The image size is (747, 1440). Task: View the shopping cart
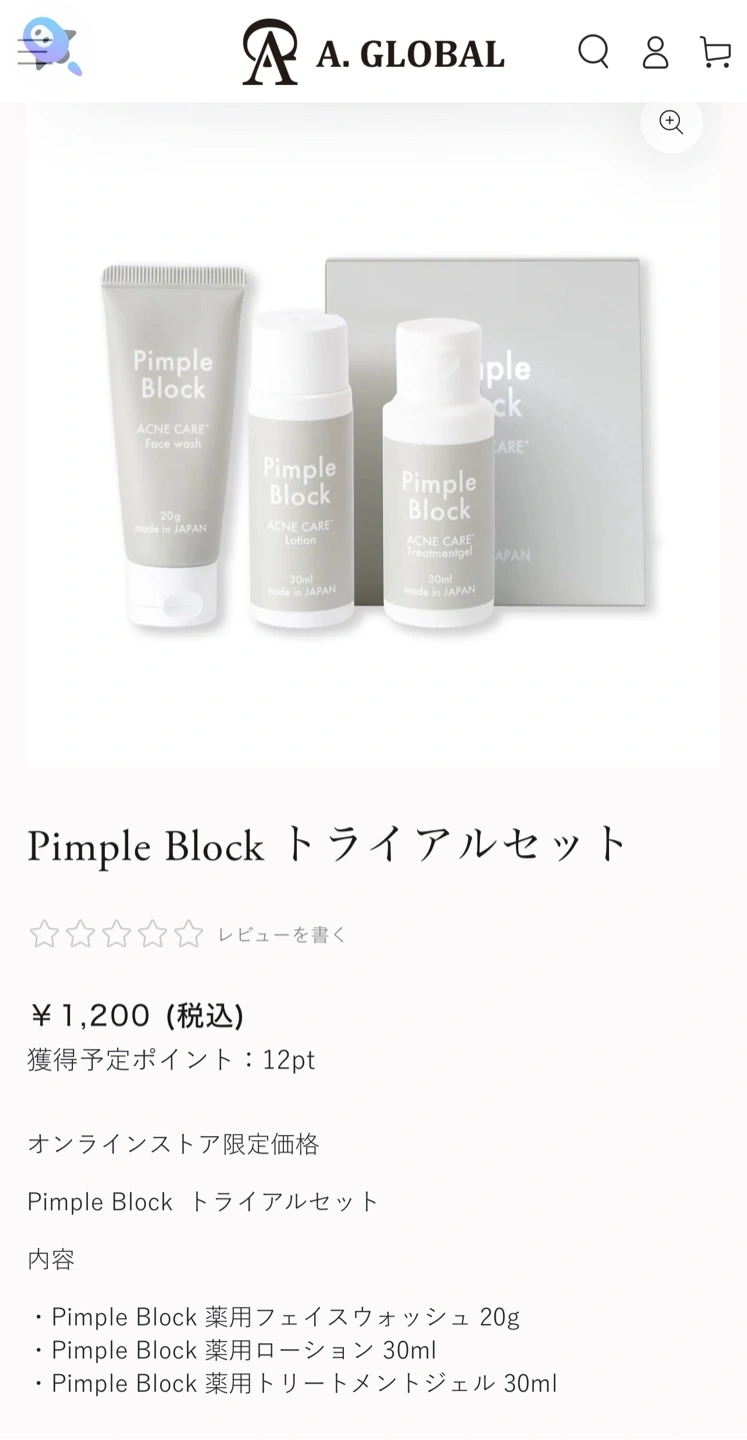pyautogui.click(x=715, y=52)
